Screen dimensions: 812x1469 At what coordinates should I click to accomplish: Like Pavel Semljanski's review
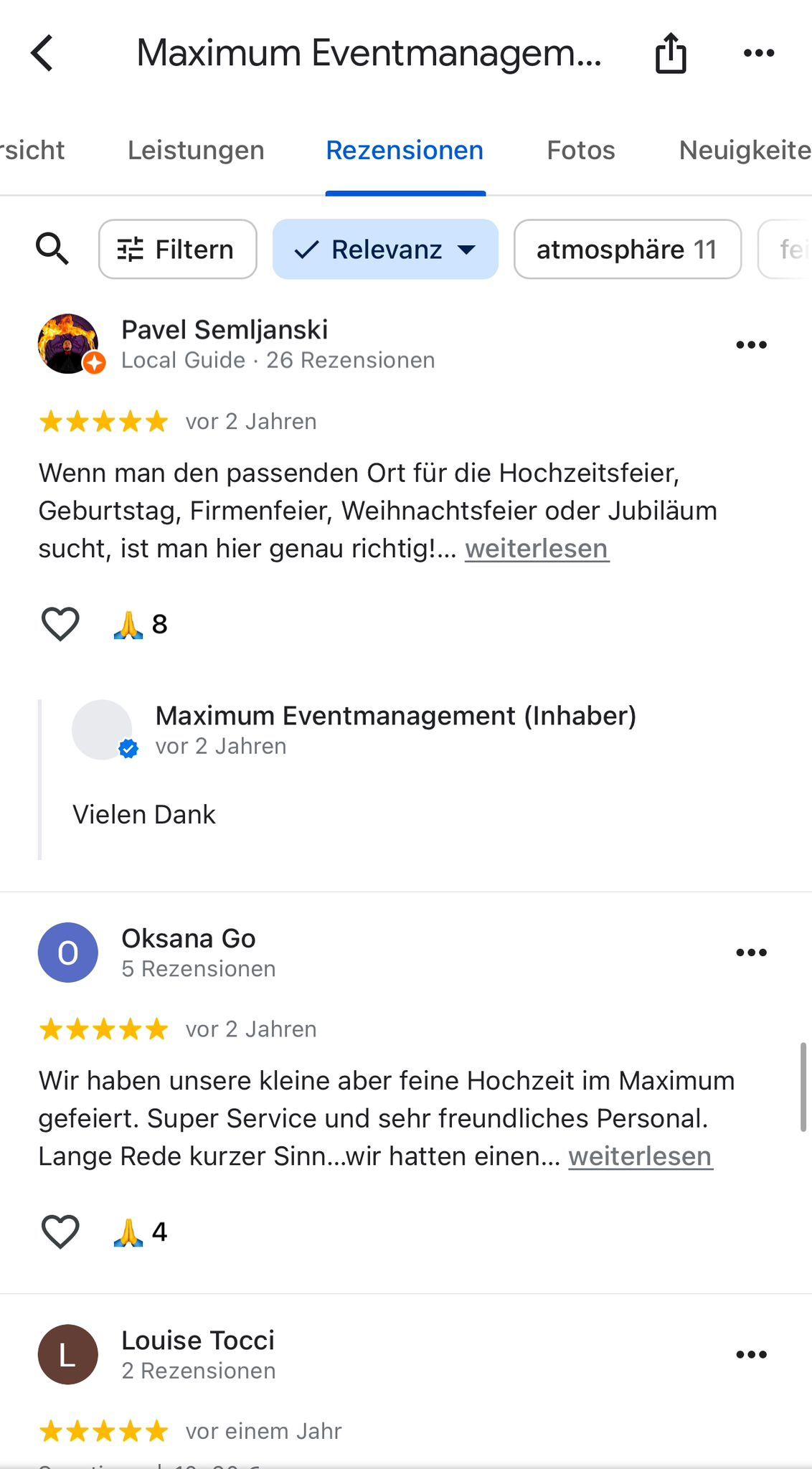60,624
